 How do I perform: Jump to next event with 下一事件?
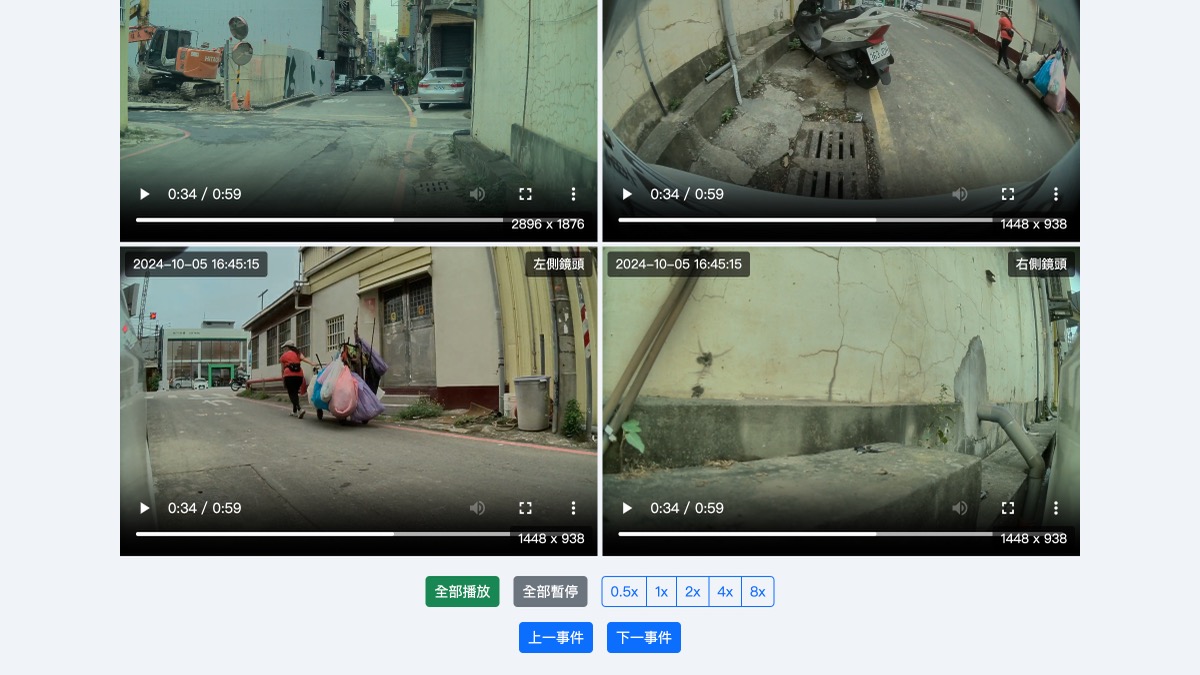(643, 637)
